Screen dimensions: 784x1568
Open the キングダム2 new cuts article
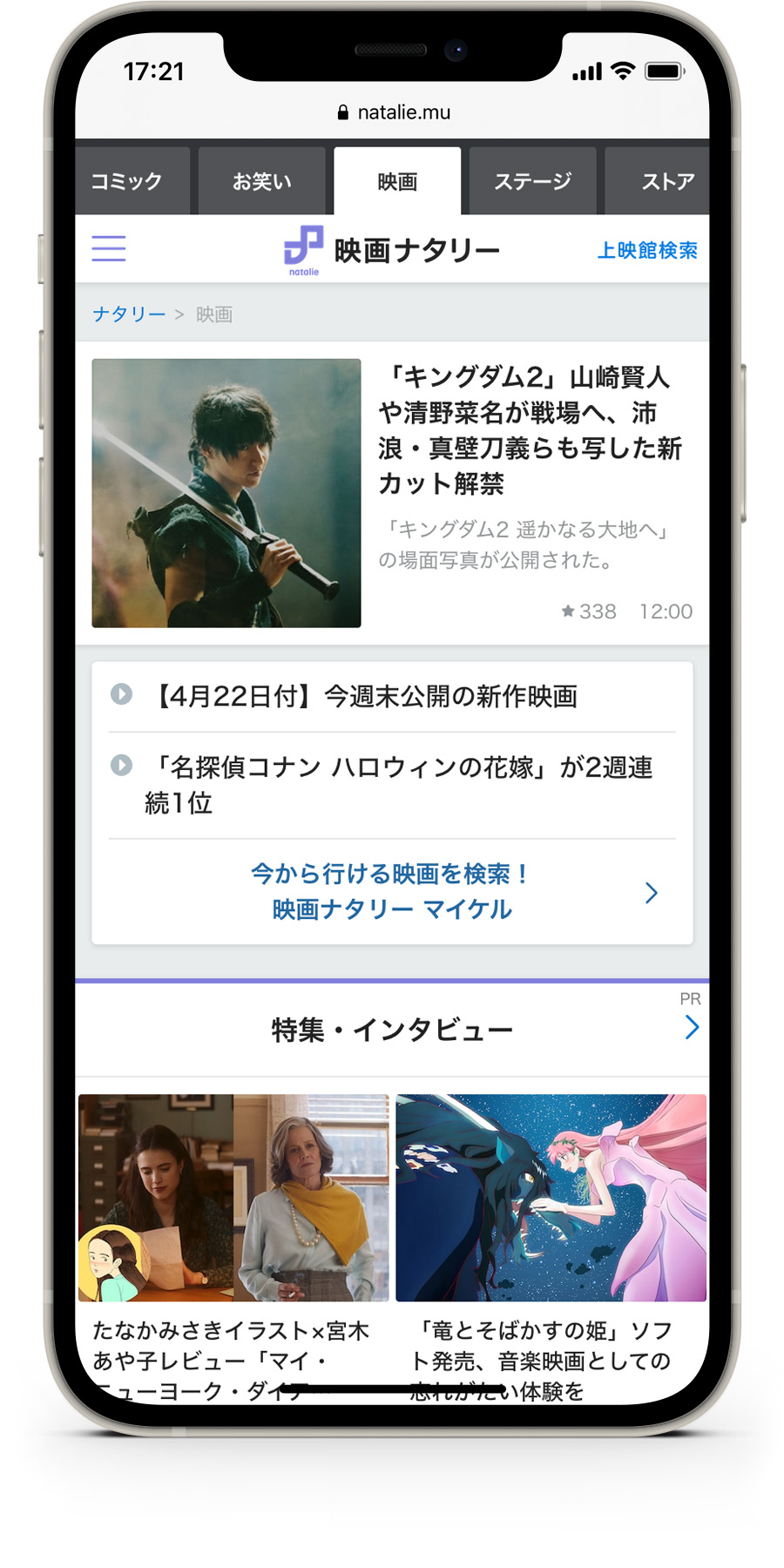click(x=529, y=430)
